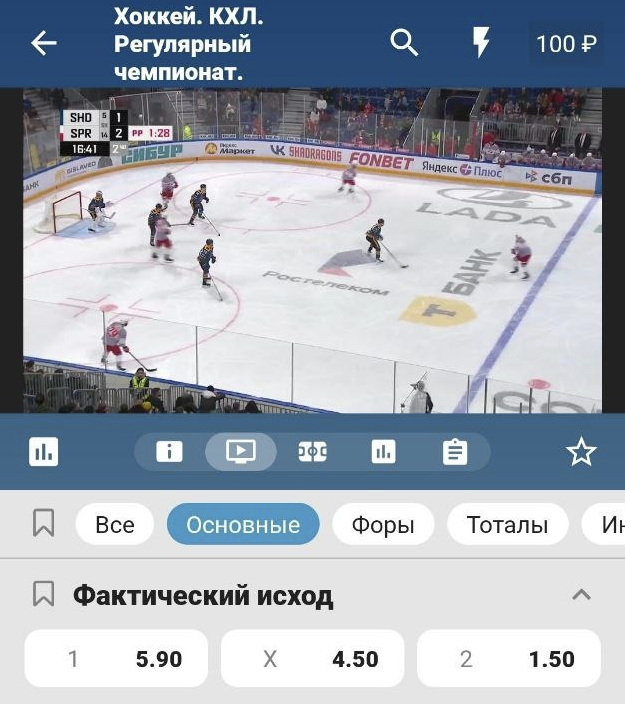Screen dimensions: 625x704
Task: Select the live video broadcast view
Action: click(241, 452)
